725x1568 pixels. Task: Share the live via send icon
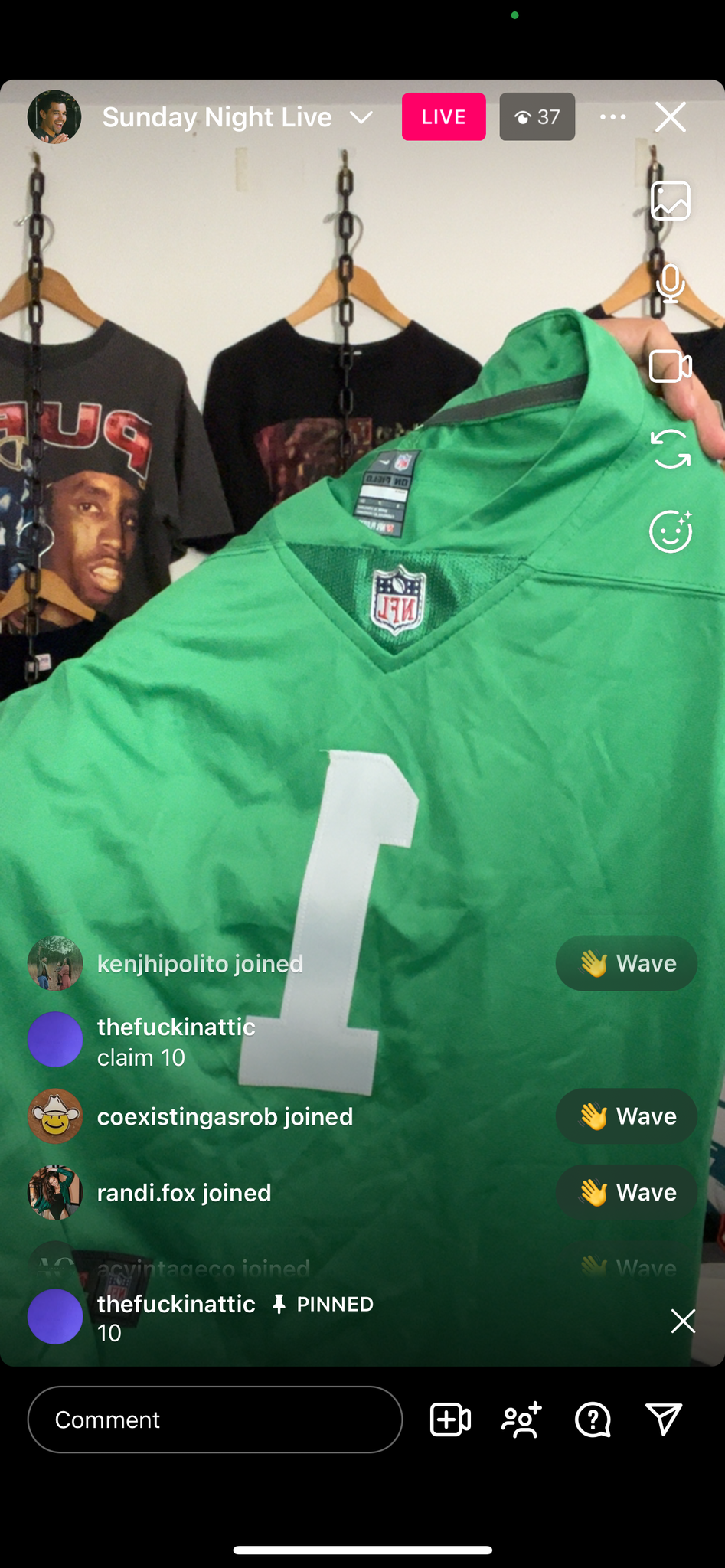663,1419
